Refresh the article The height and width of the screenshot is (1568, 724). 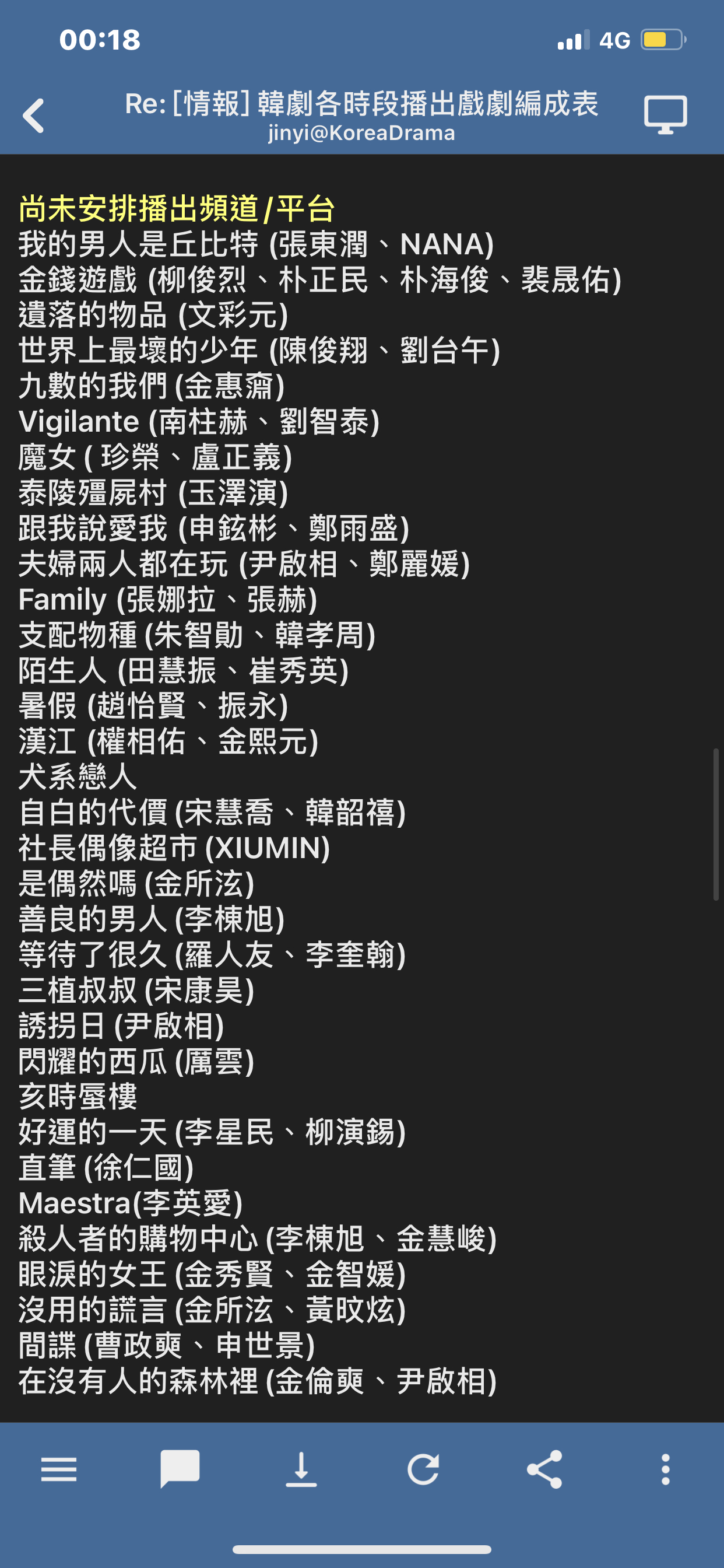[x=423, y=1469]
